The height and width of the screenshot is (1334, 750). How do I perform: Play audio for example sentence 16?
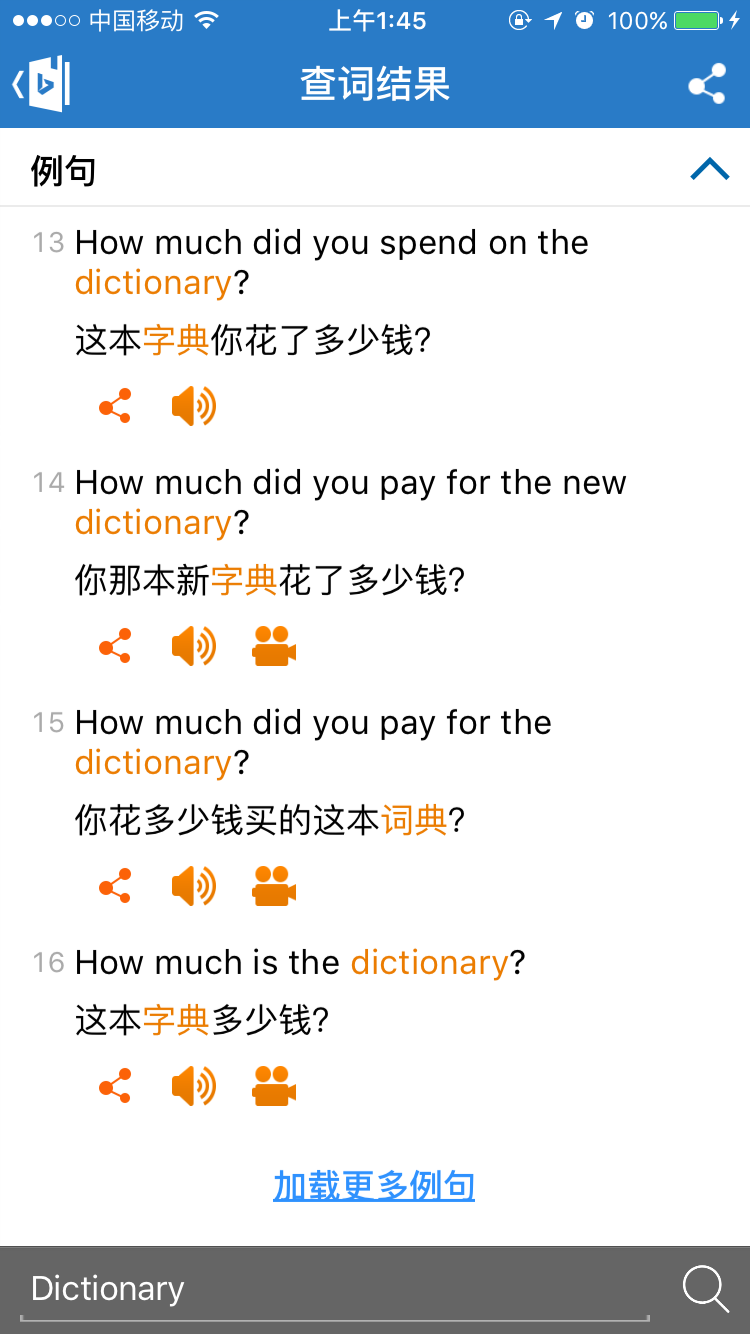194,1086
